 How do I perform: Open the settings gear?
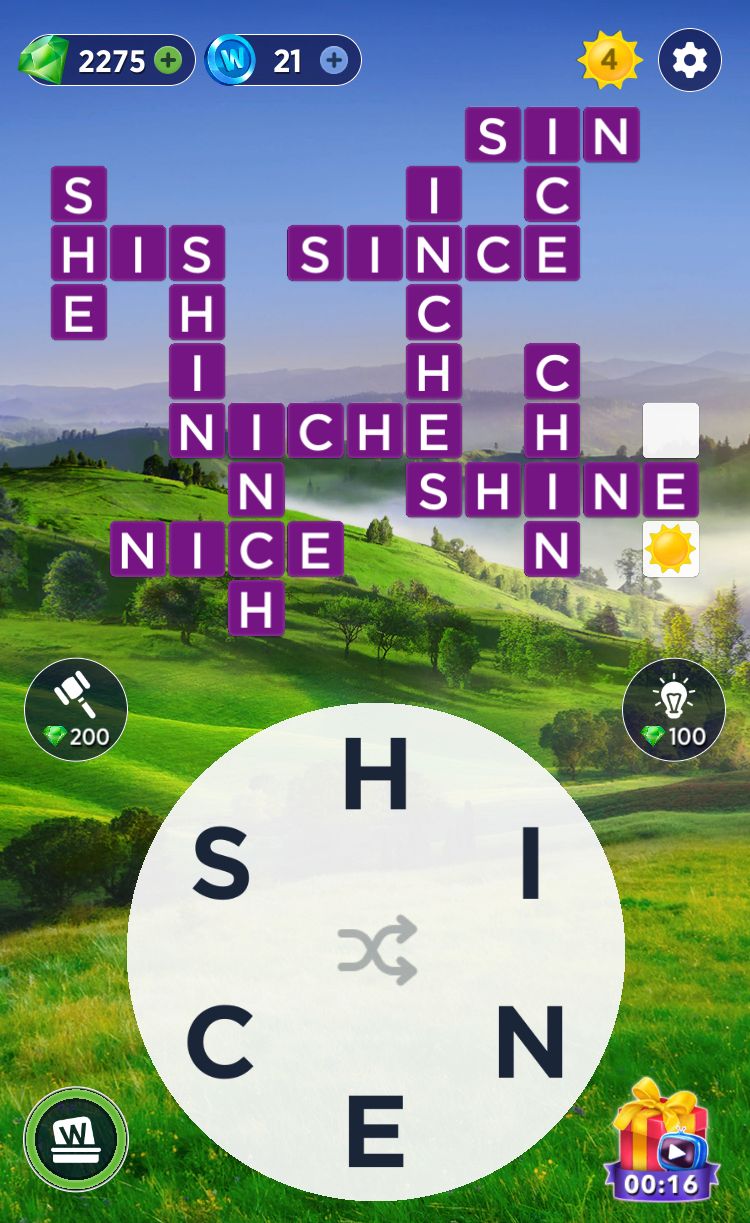(689, 61)
